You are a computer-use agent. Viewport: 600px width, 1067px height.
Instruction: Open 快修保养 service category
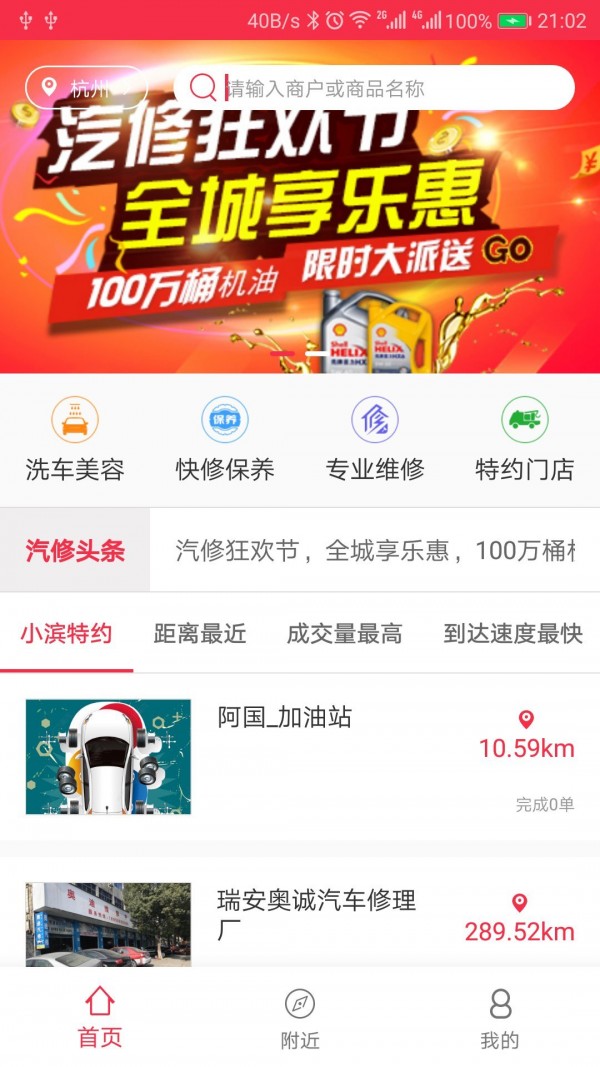tap(225, 440)
